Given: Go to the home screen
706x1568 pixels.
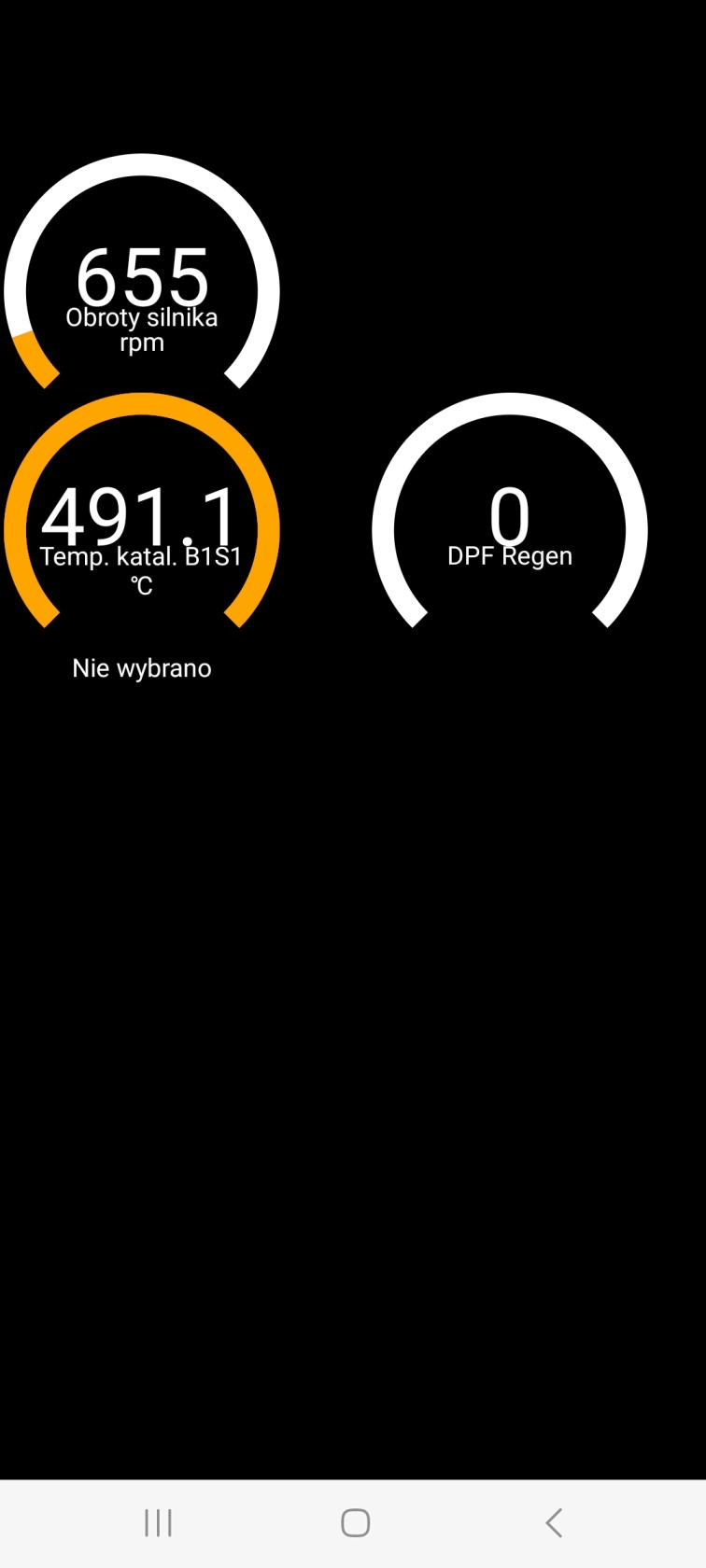Looking at the screenshot, I should 355,1522.
